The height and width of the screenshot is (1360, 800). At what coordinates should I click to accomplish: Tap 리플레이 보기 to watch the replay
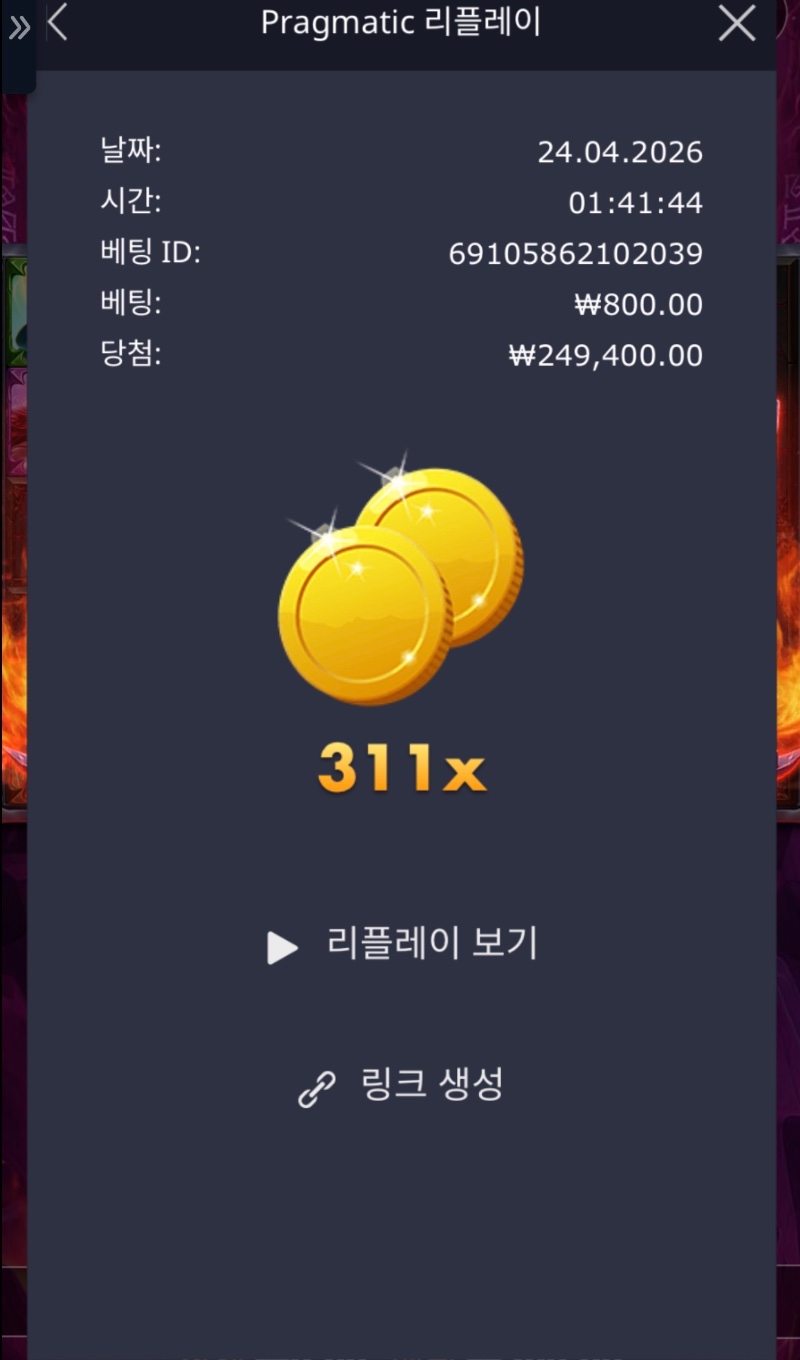point(402,944)
